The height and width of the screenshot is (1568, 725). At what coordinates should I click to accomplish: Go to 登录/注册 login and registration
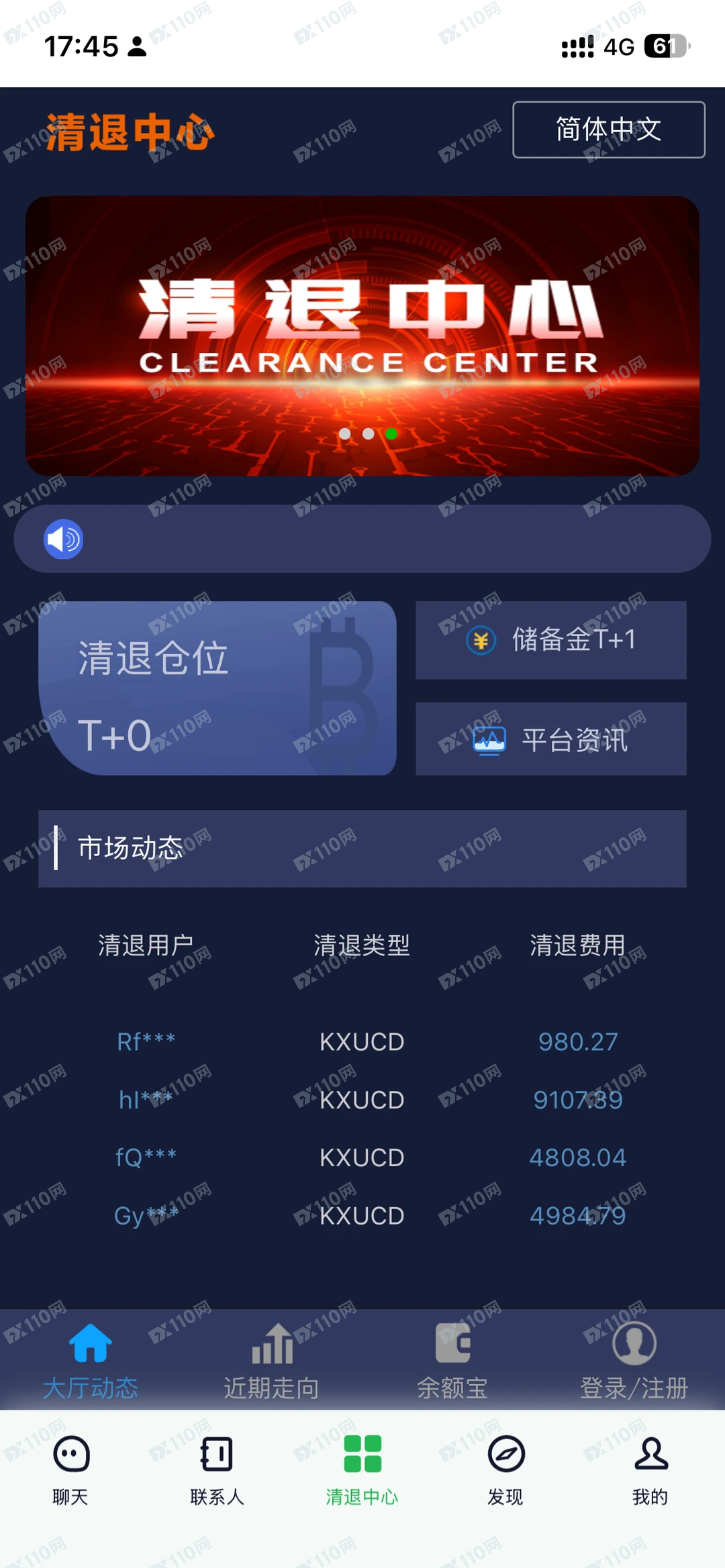click(634, 1360)
